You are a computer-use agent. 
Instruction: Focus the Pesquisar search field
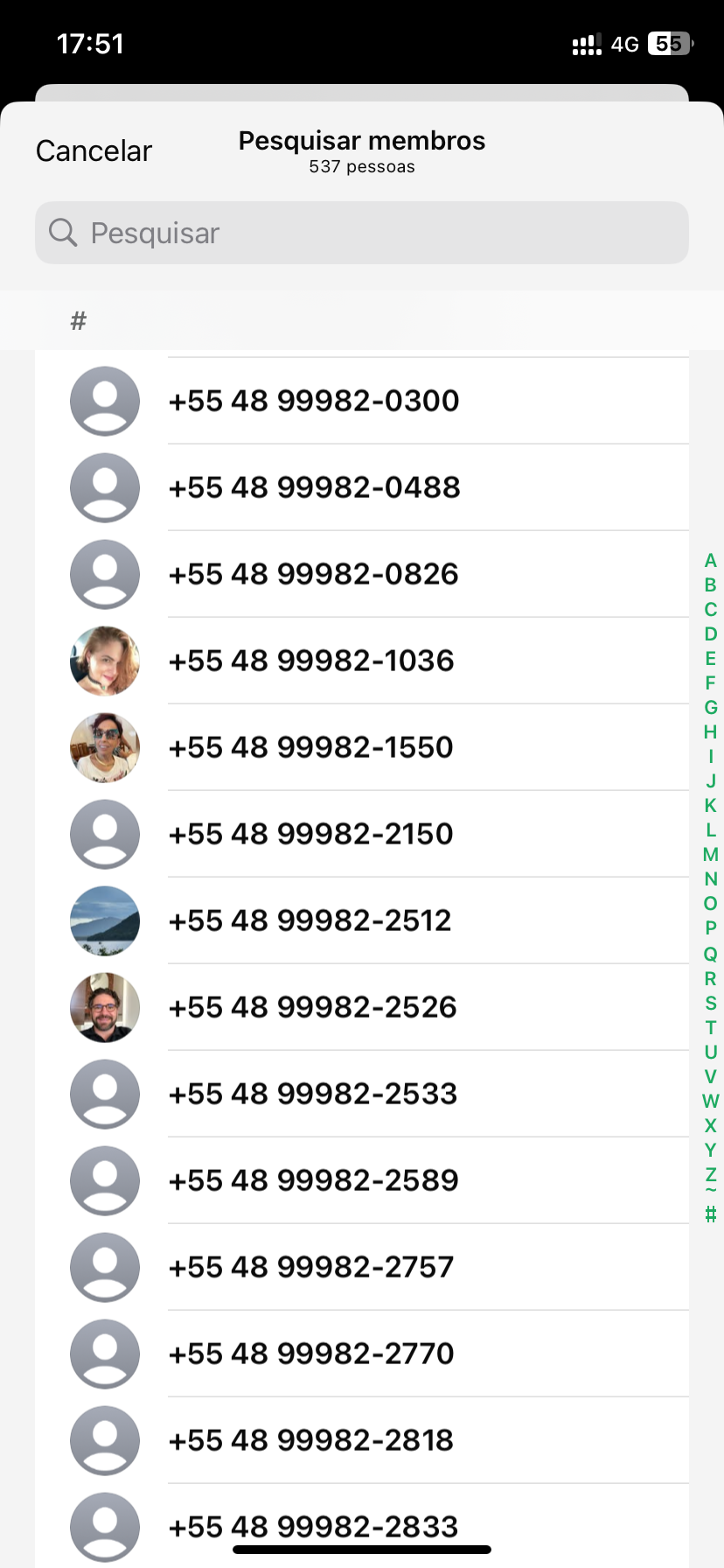pos(362,233)
